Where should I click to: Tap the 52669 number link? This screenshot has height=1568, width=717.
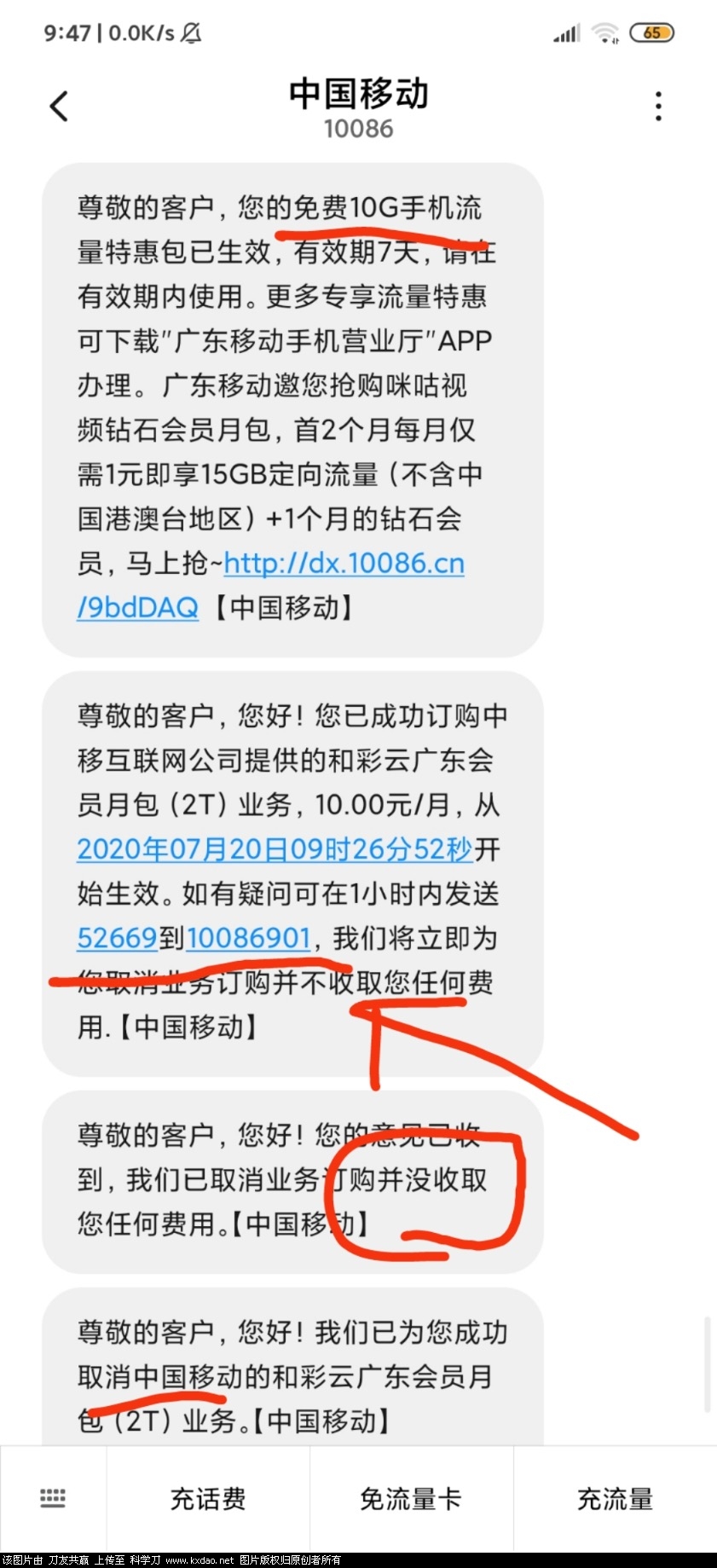coord(117,938)
